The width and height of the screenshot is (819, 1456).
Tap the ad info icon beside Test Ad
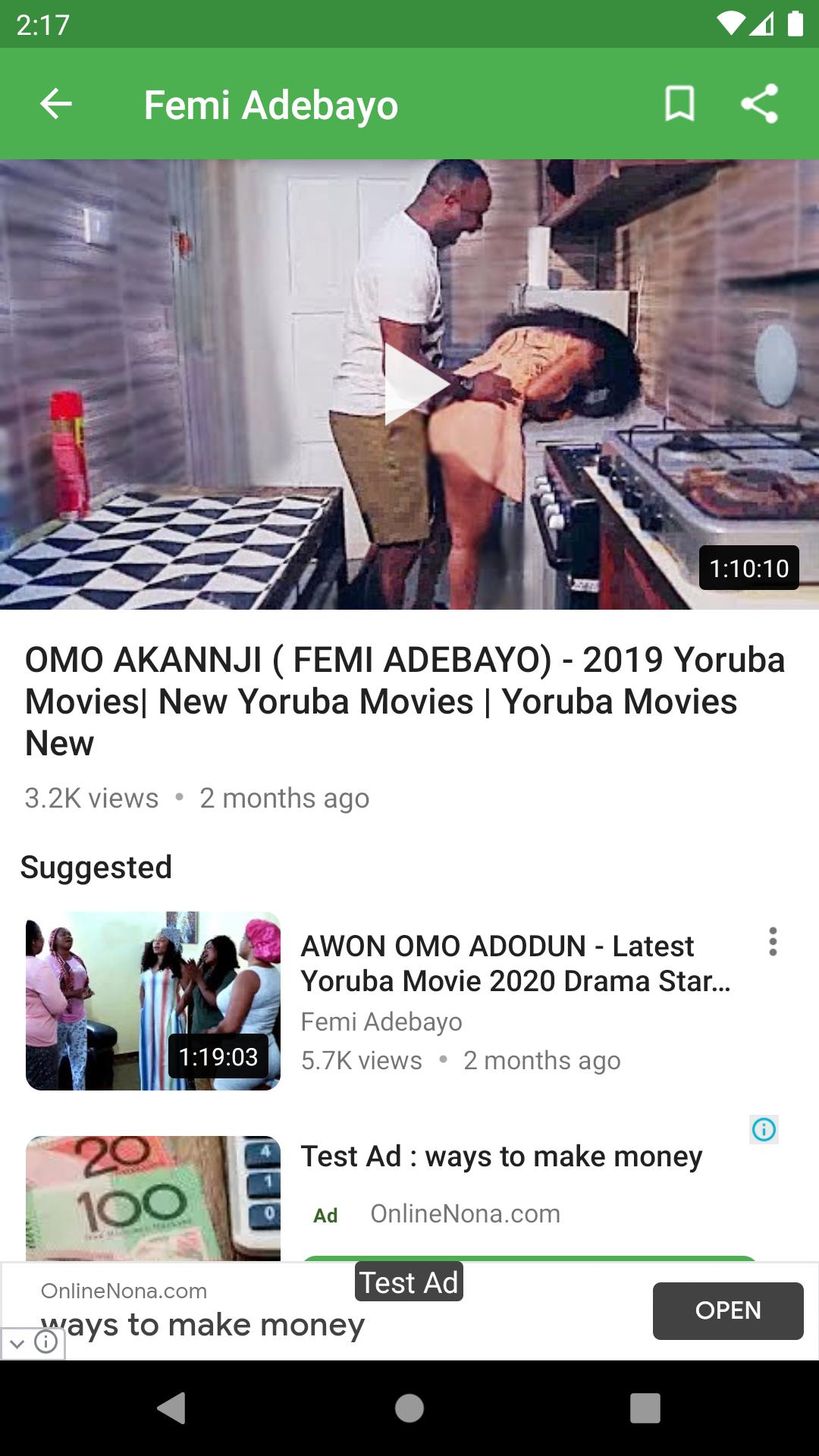764,1130
